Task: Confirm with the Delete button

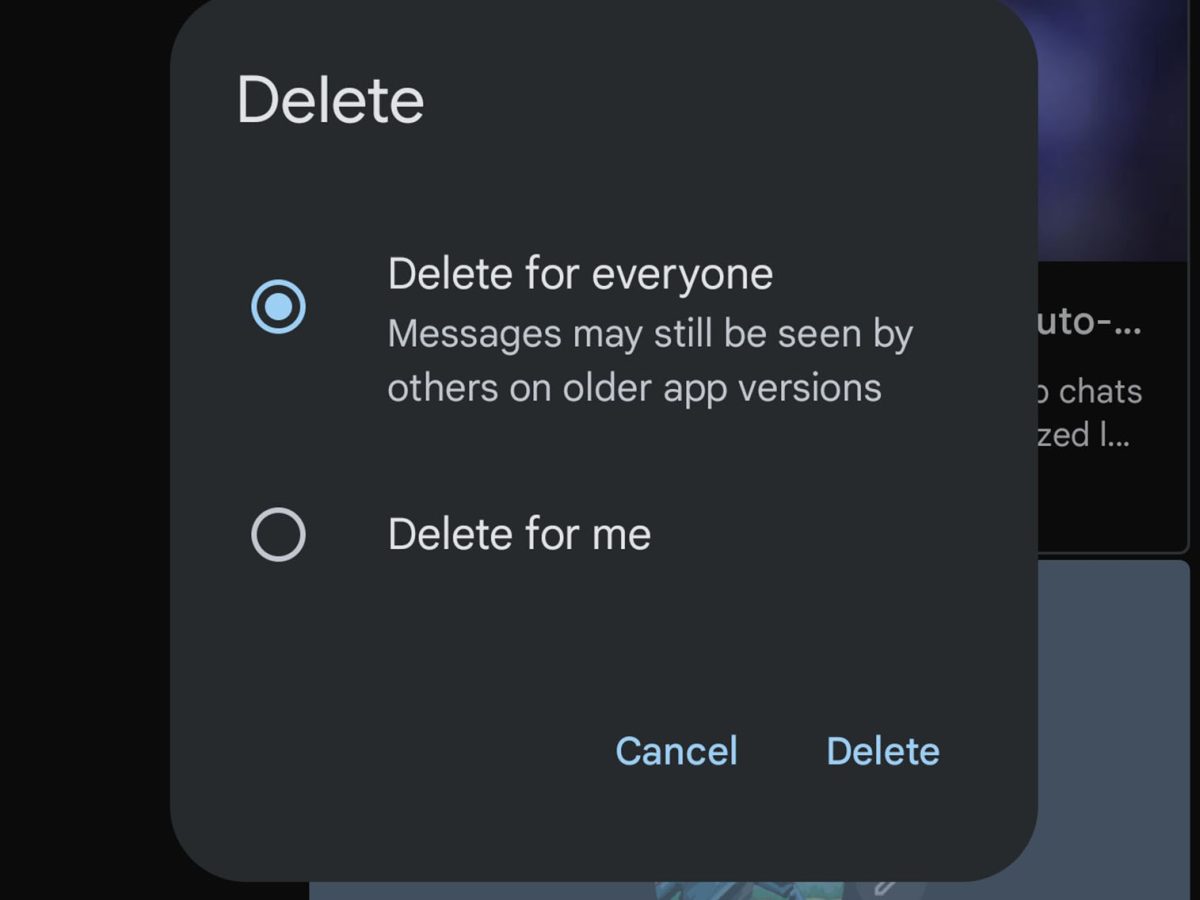Action: coord(883,751)
